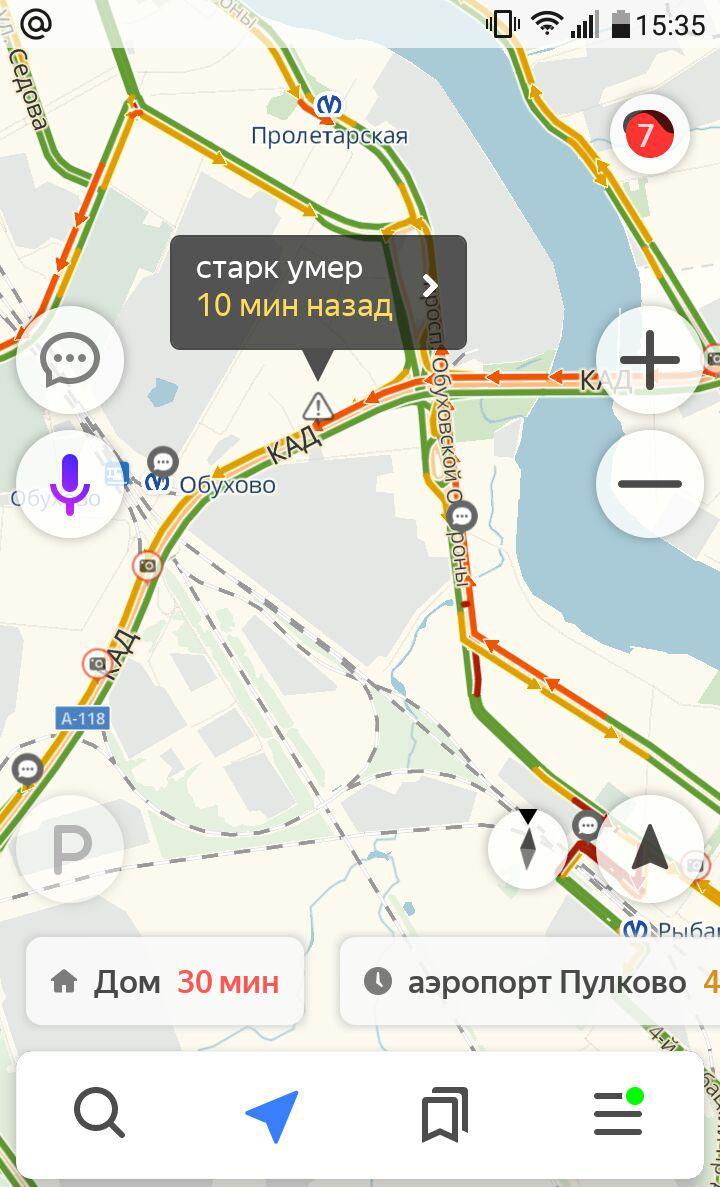Build route to Дом
The image size is (720, 1187).
(165, 981)
